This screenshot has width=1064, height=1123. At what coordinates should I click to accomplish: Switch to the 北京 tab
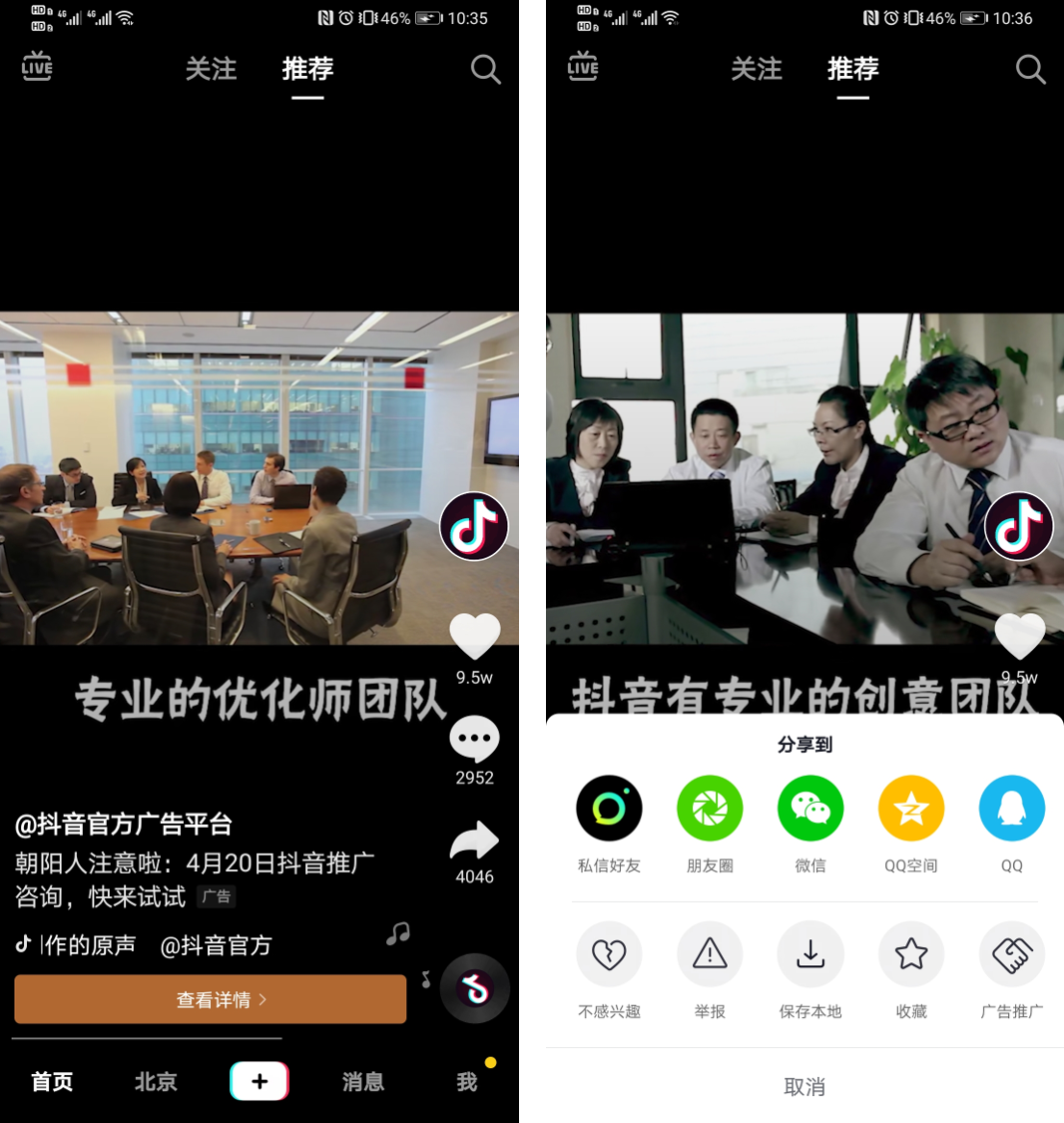156,1081
